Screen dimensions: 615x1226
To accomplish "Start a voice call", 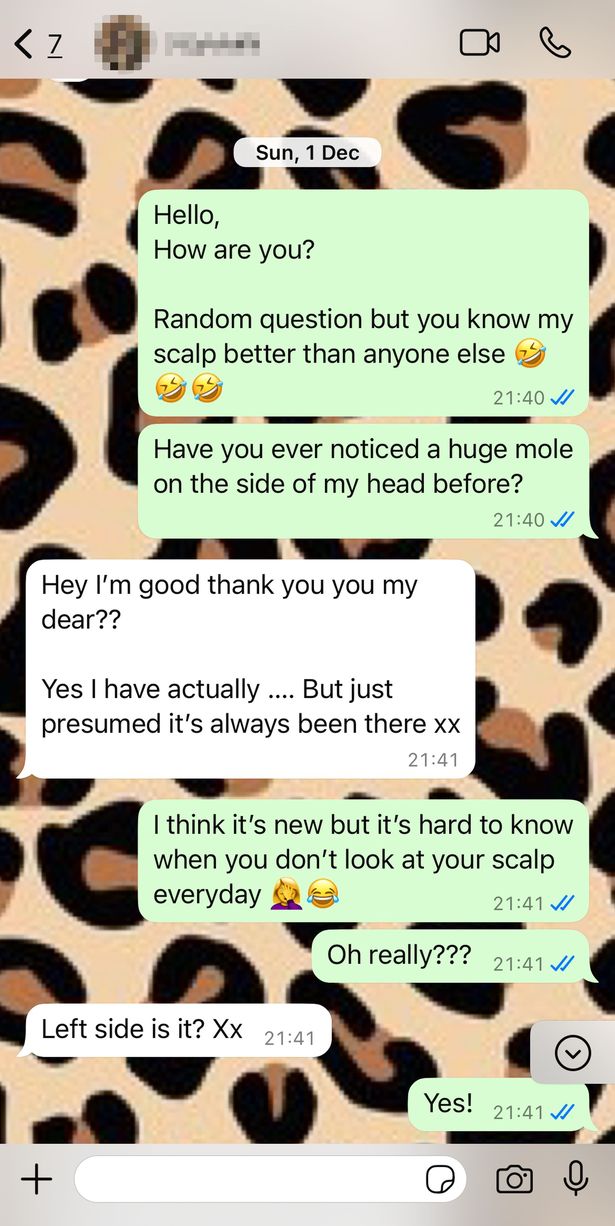I will (555, 42).
